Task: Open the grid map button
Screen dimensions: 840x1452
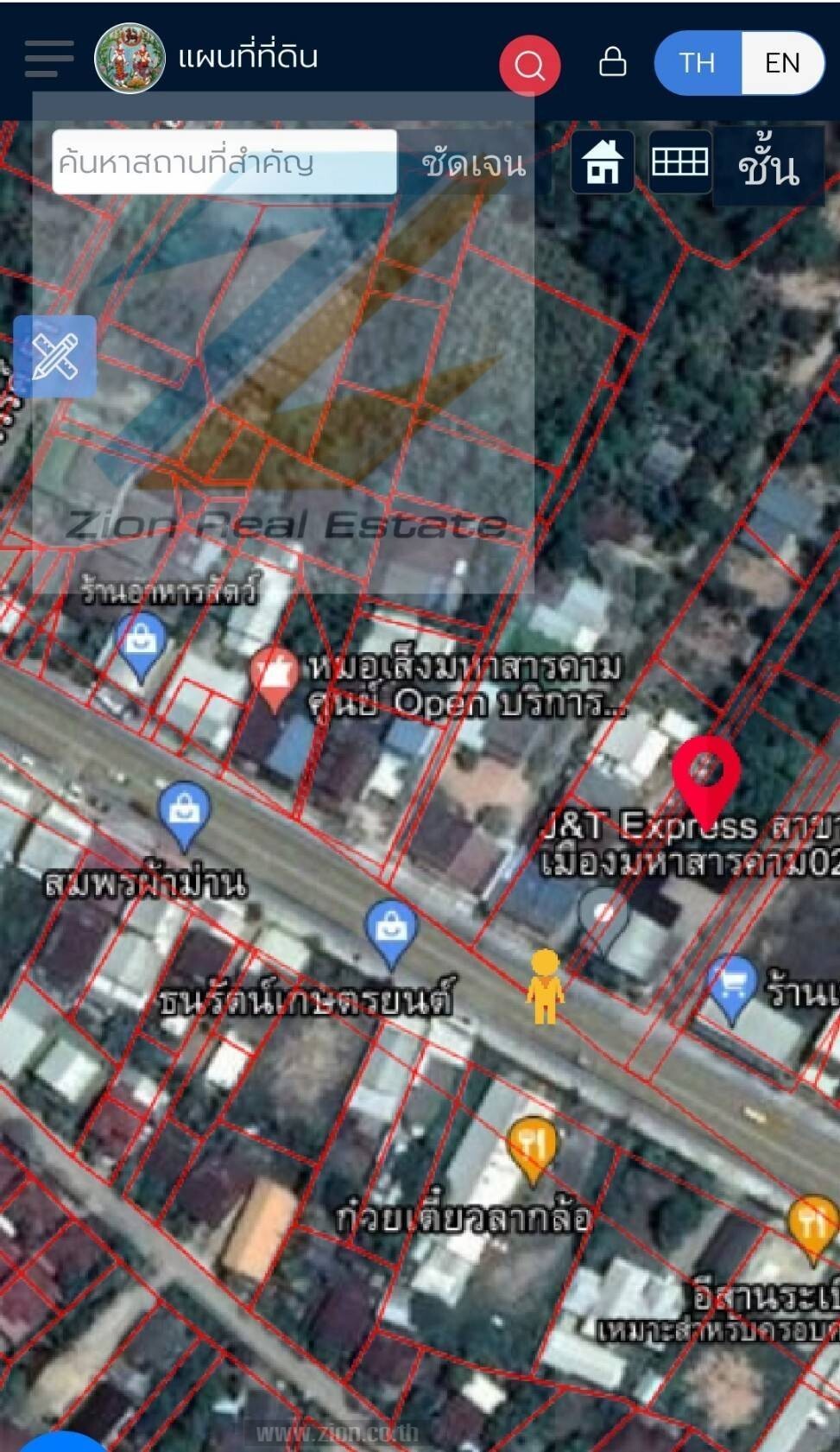Action: (680, 162)
